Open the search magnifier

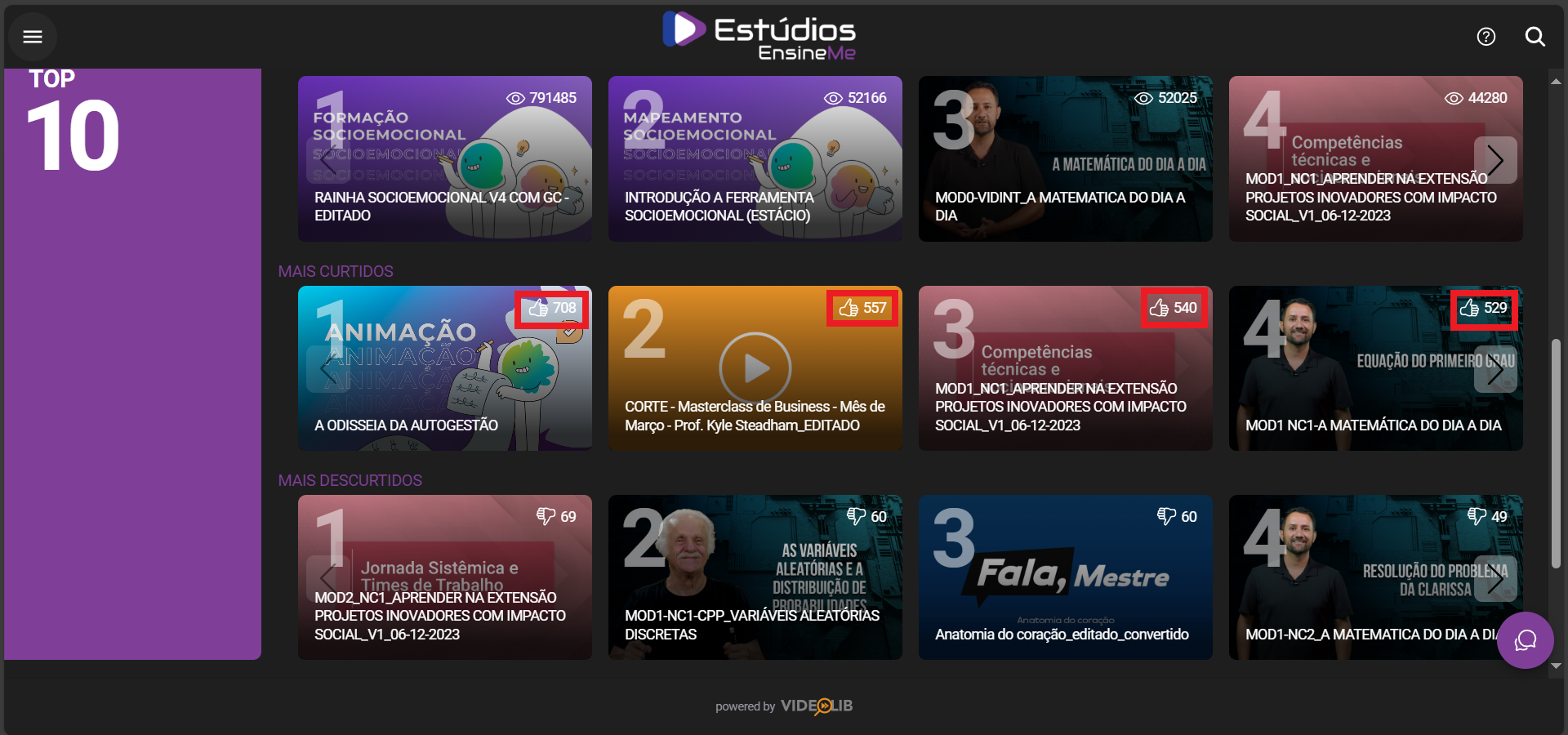(1535, 37)
